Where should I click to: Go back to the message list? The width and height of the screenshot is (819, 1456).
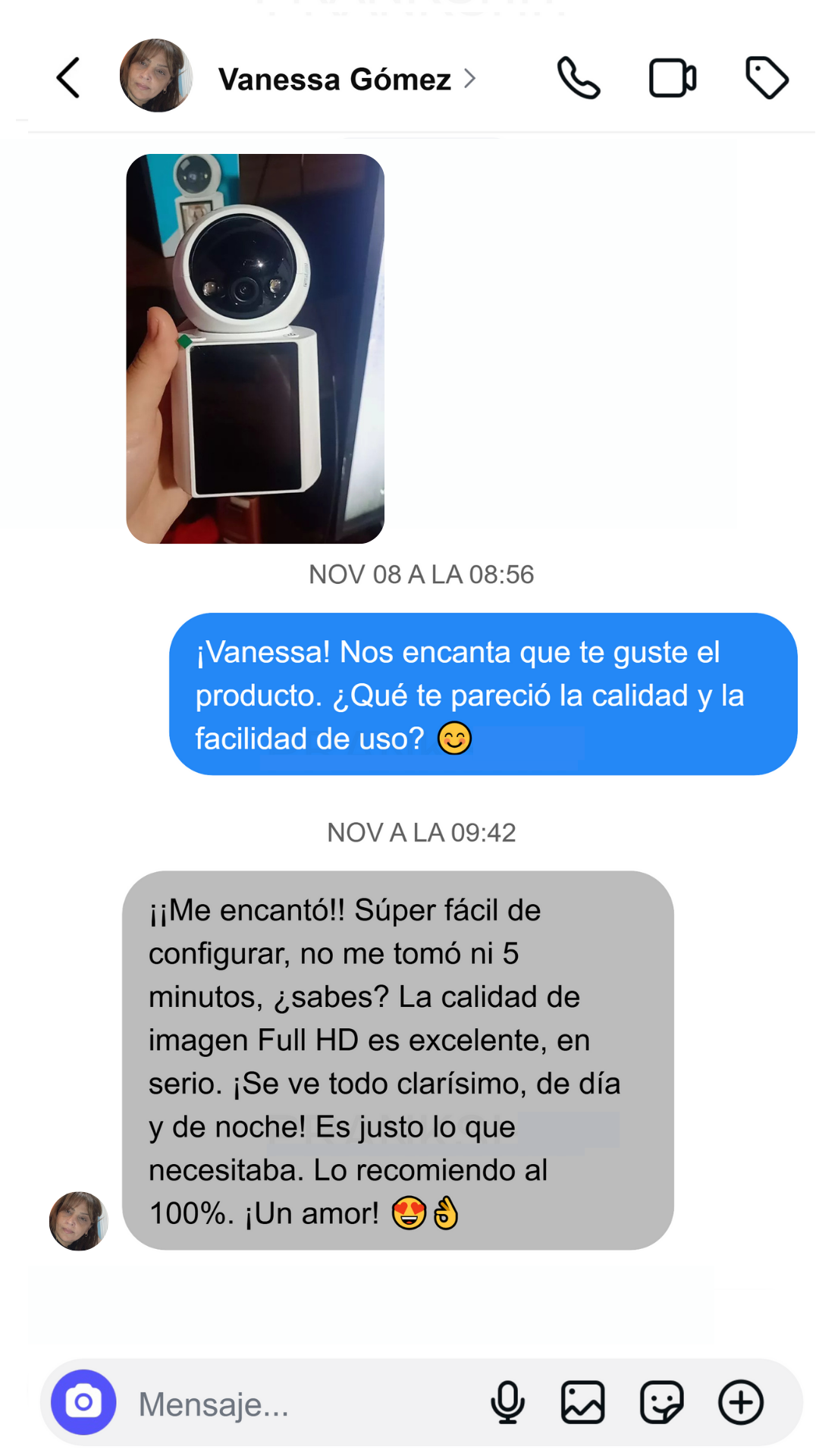tap(68, 78)
